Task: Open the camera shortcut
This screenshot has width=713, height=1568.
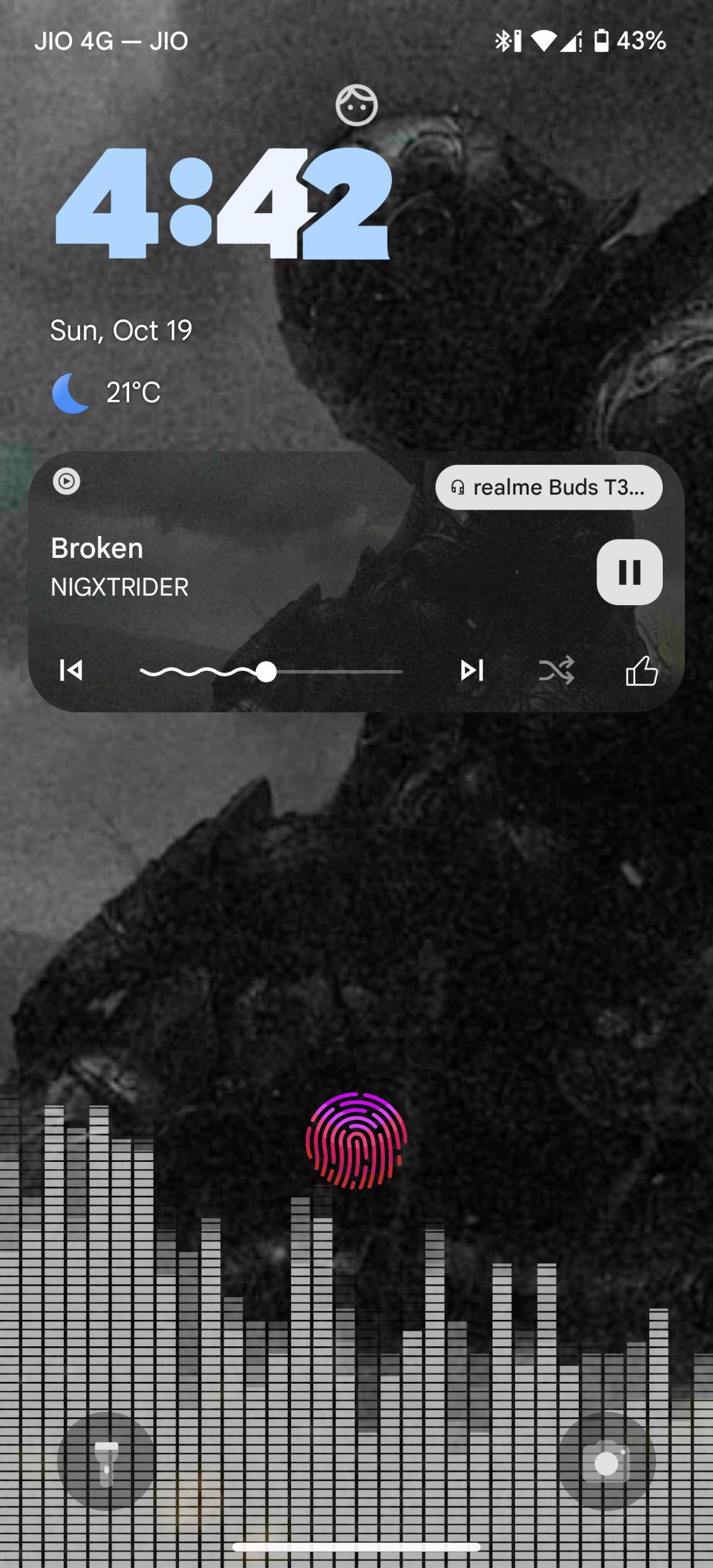Action: [x=606, y=1461]
